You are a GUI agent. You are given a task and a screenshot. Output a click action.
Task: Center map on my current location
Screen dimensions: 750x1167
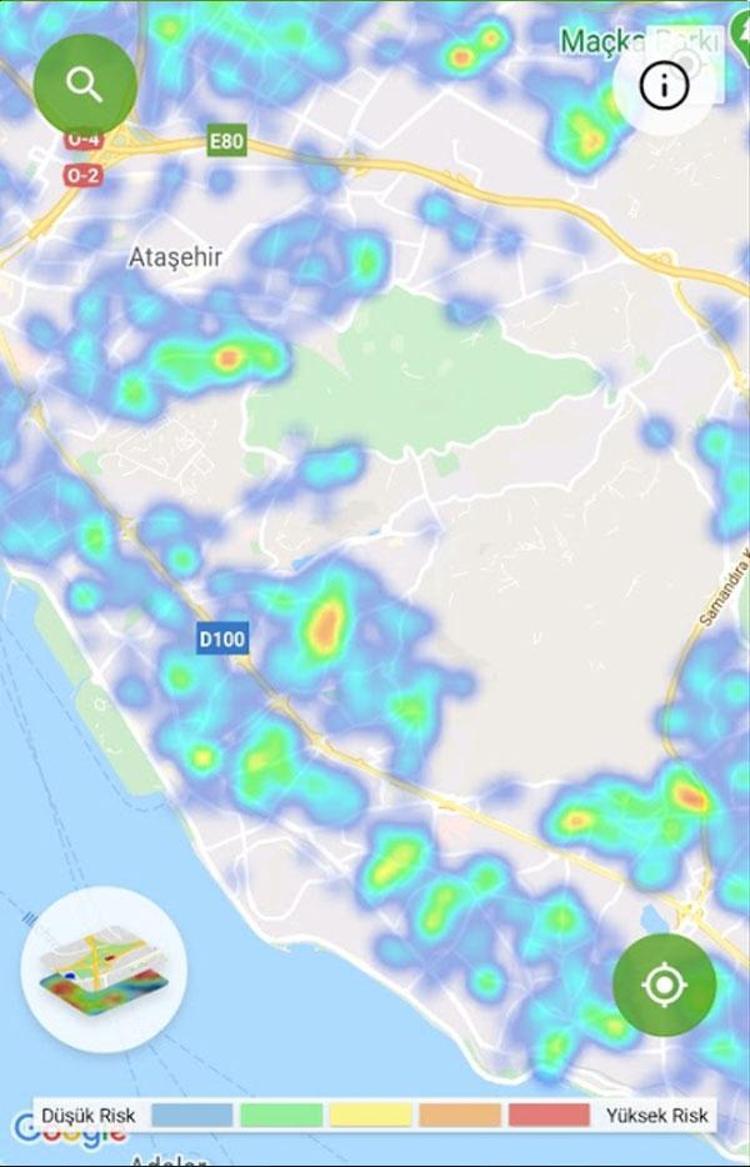(x=664, y=985)
